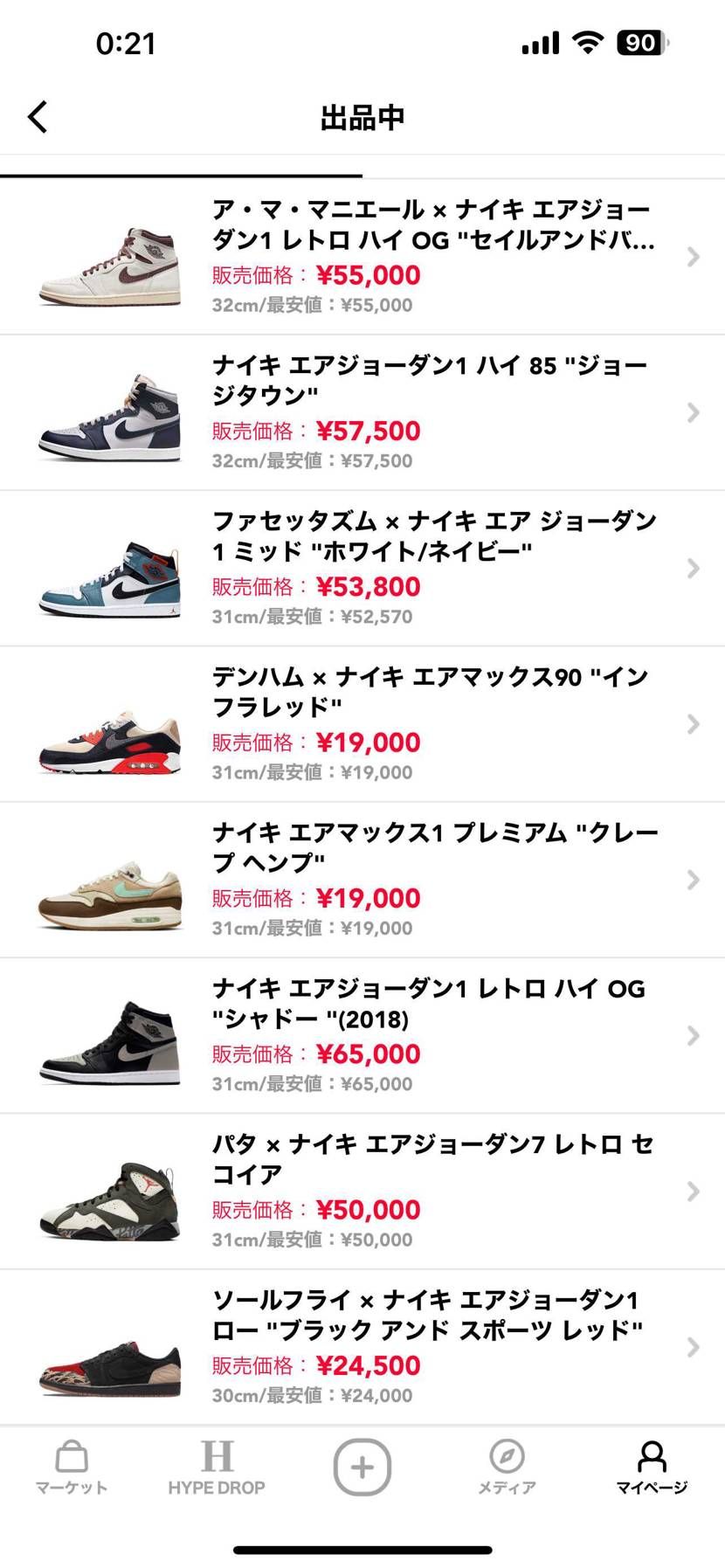Viewport: 725px width, 1568px height.
Task: Expand the パタ エアジョーダン7 listing chevron
Action: pos(694,1192)
